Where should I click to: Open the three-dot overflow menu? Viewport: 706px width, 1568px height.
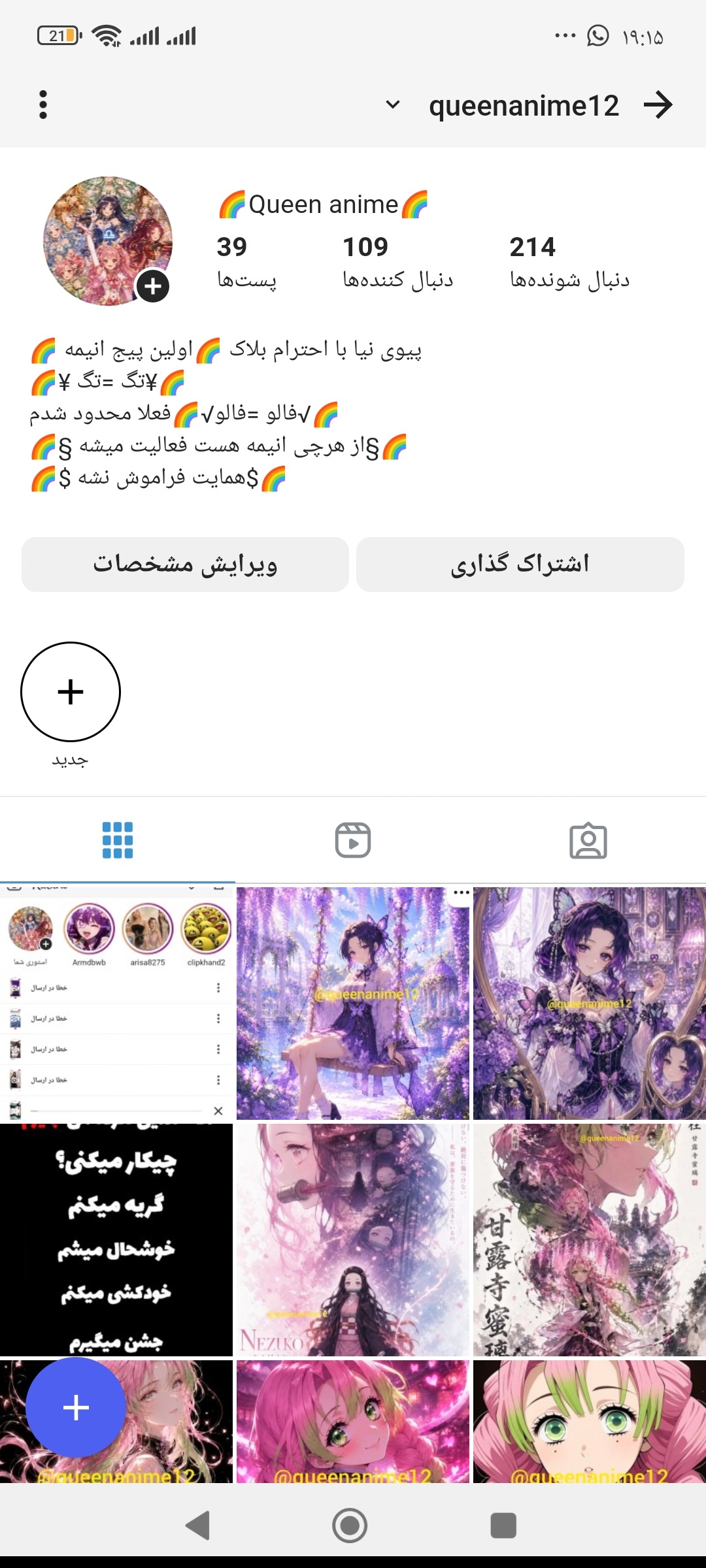43,105
